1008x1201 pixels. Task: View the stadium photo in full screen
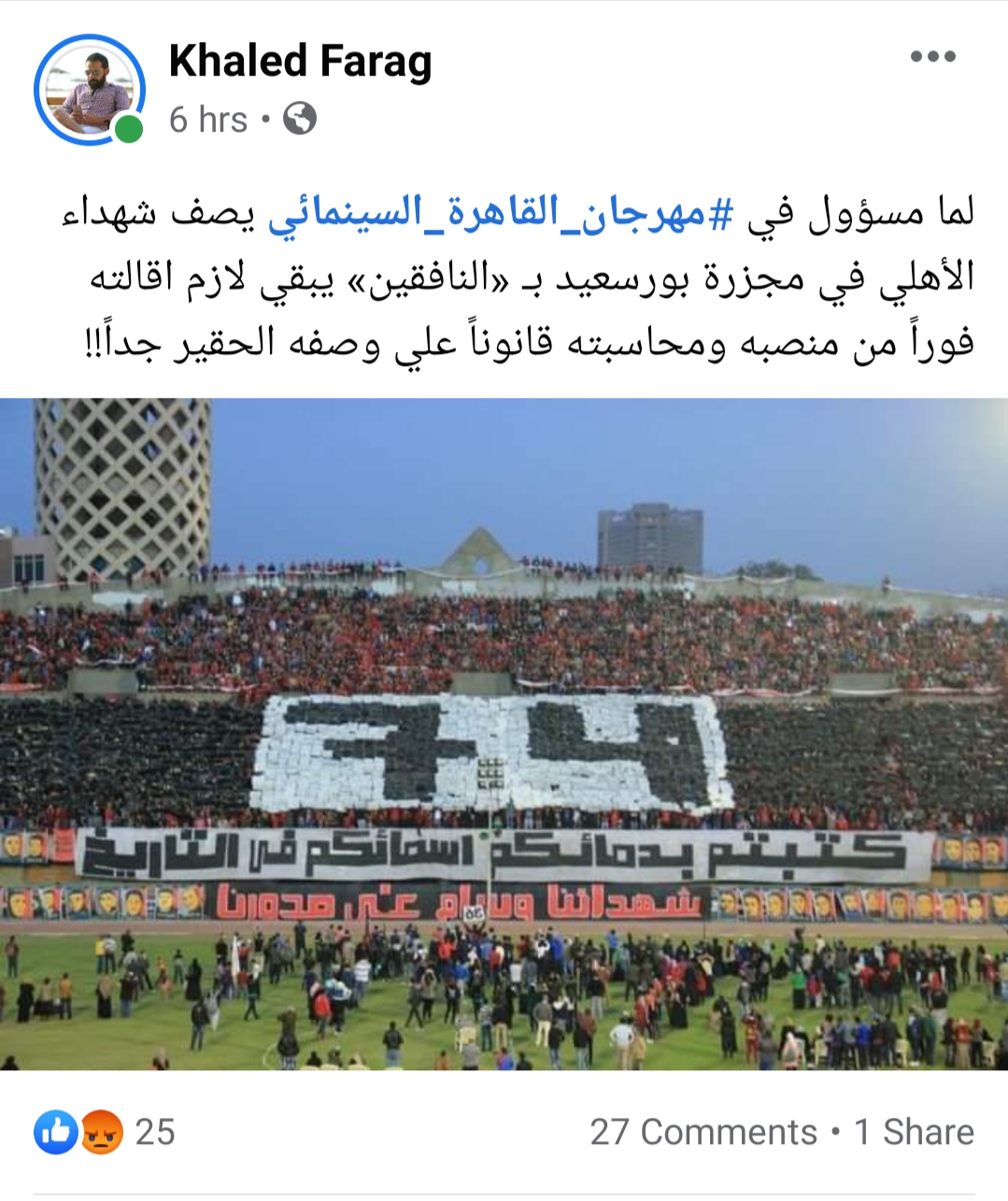pos(504,734)
